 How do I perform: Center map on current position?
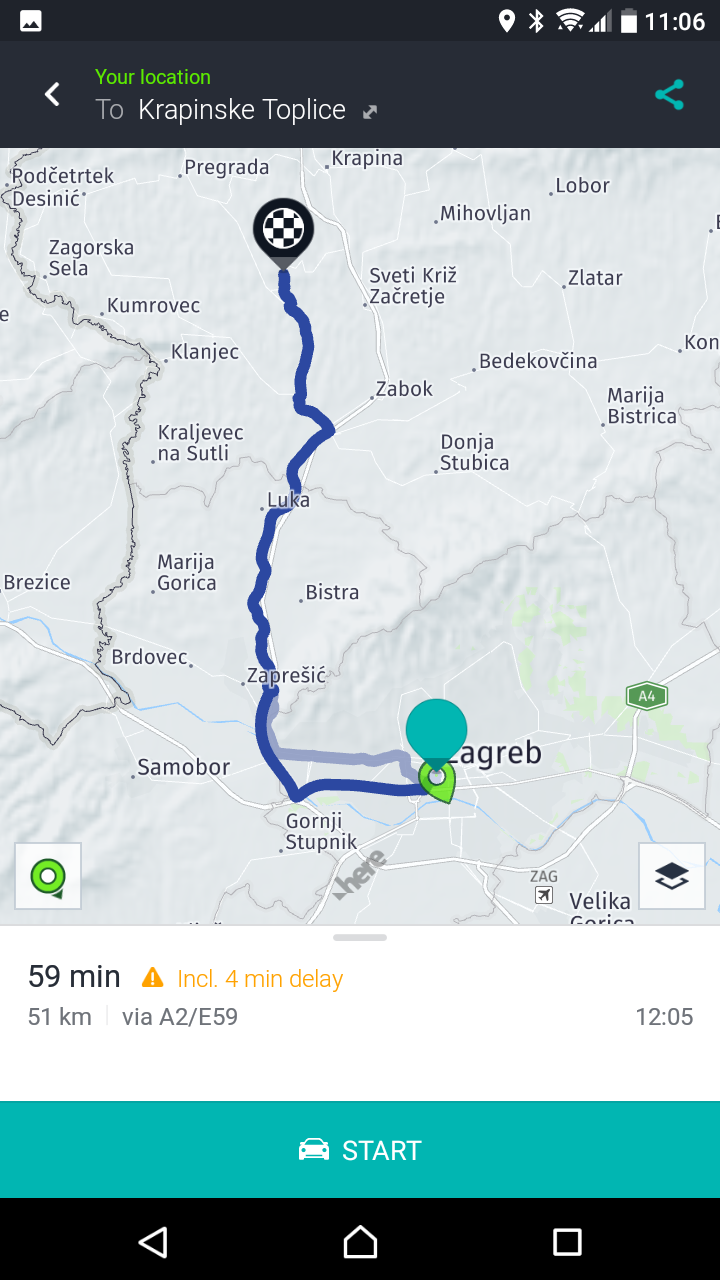click(48, 876)
